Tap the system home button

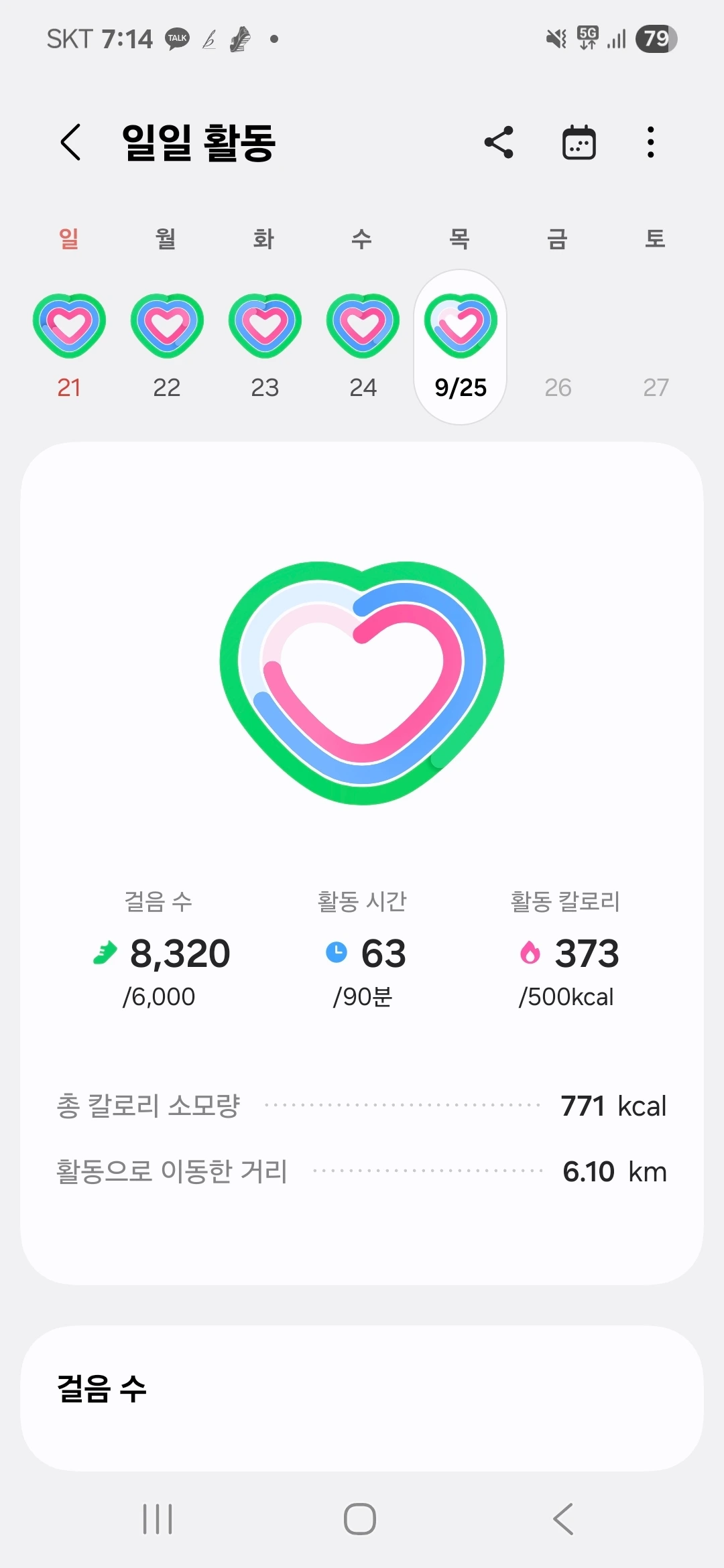pos(360,1518)
